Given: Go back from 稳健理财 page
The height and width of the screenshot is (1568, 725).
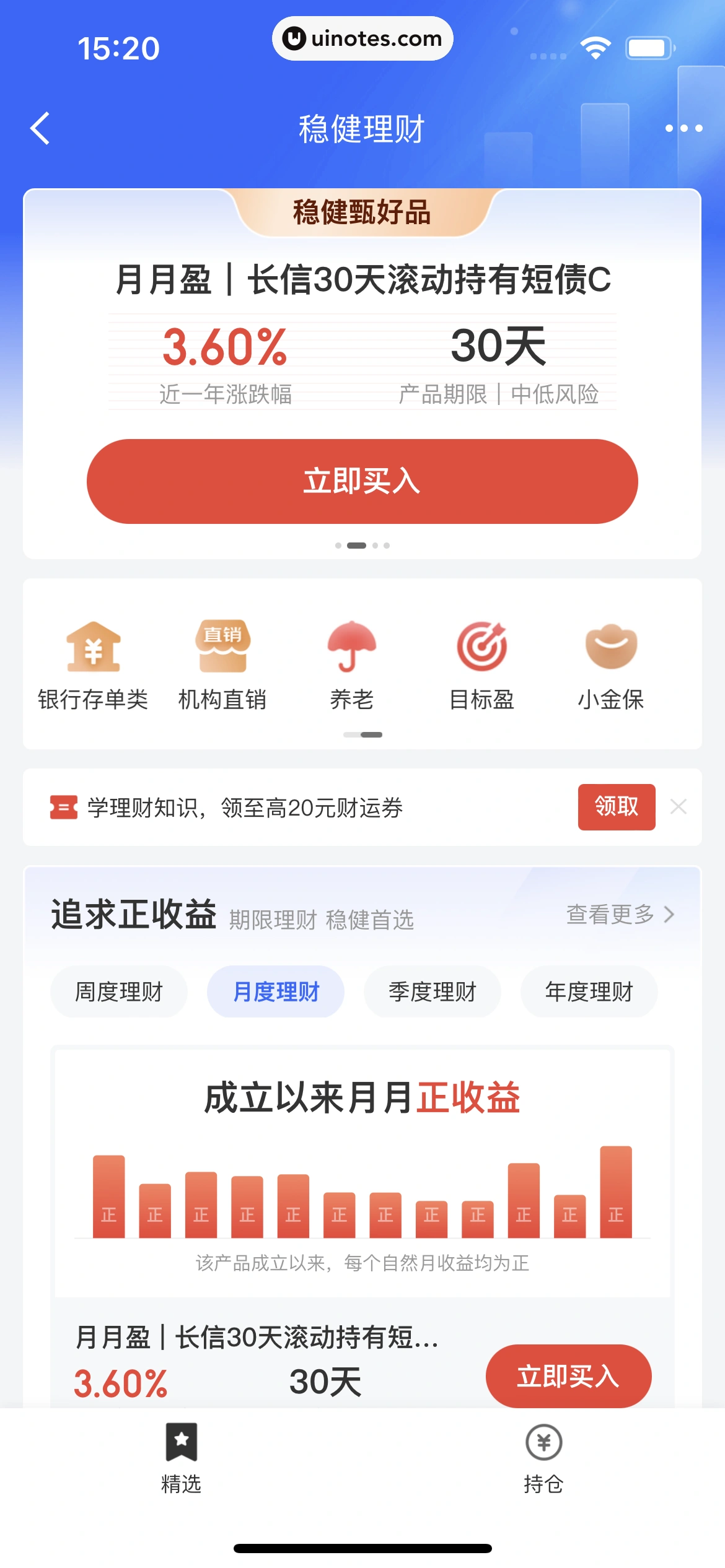Looking at the screenshot, I should [x=41, y=129].
